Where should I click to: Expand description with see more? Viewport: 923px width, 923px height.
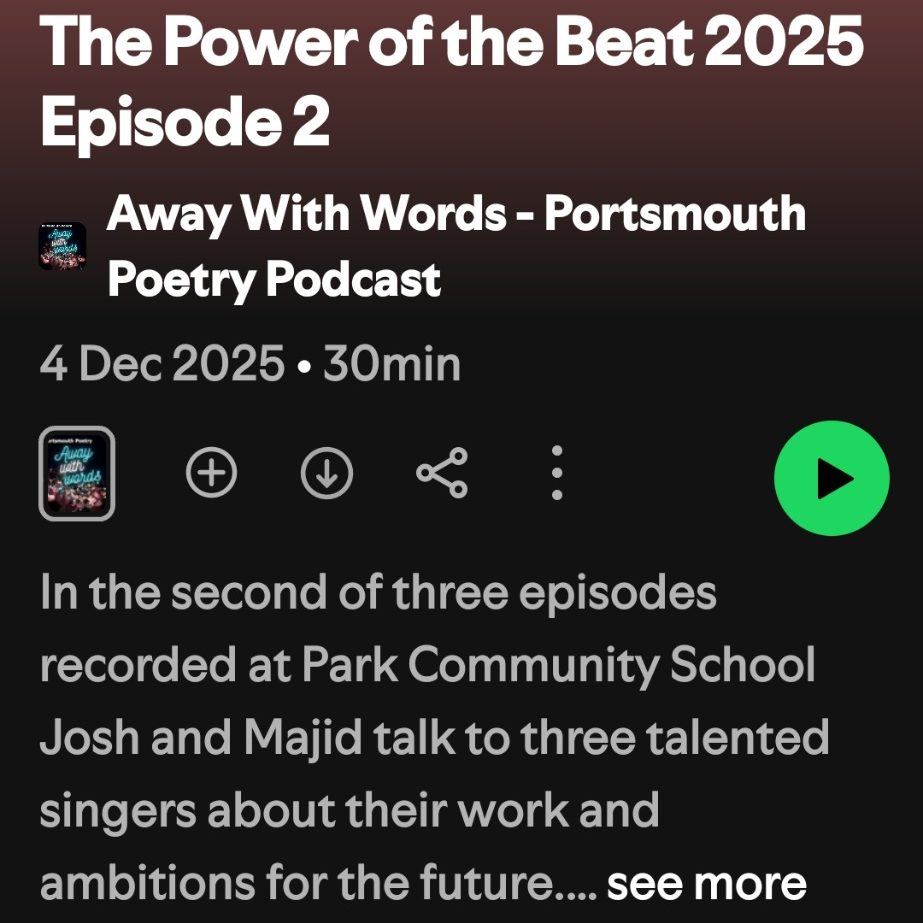click(706, 883)
